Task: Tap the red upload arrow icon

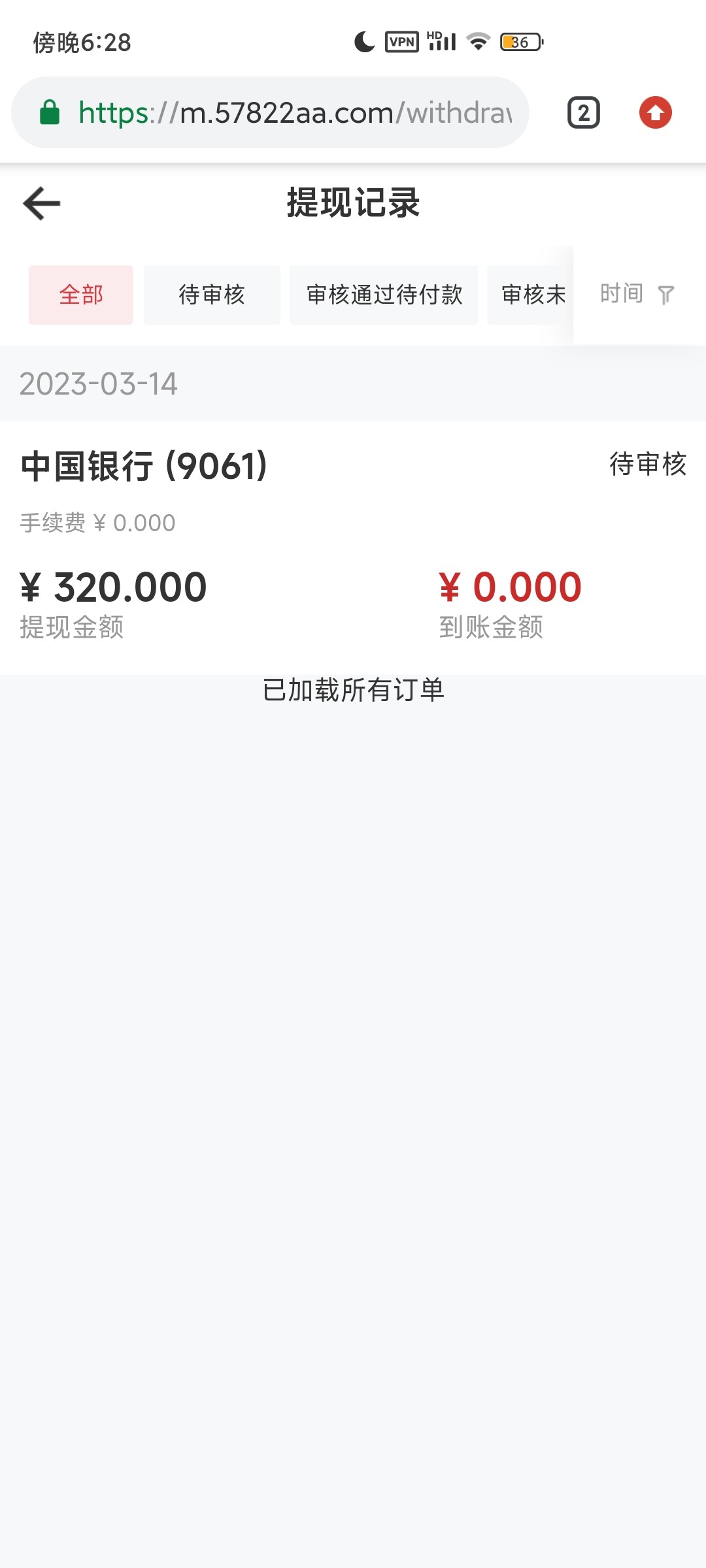Action: (x=654, y=112)
